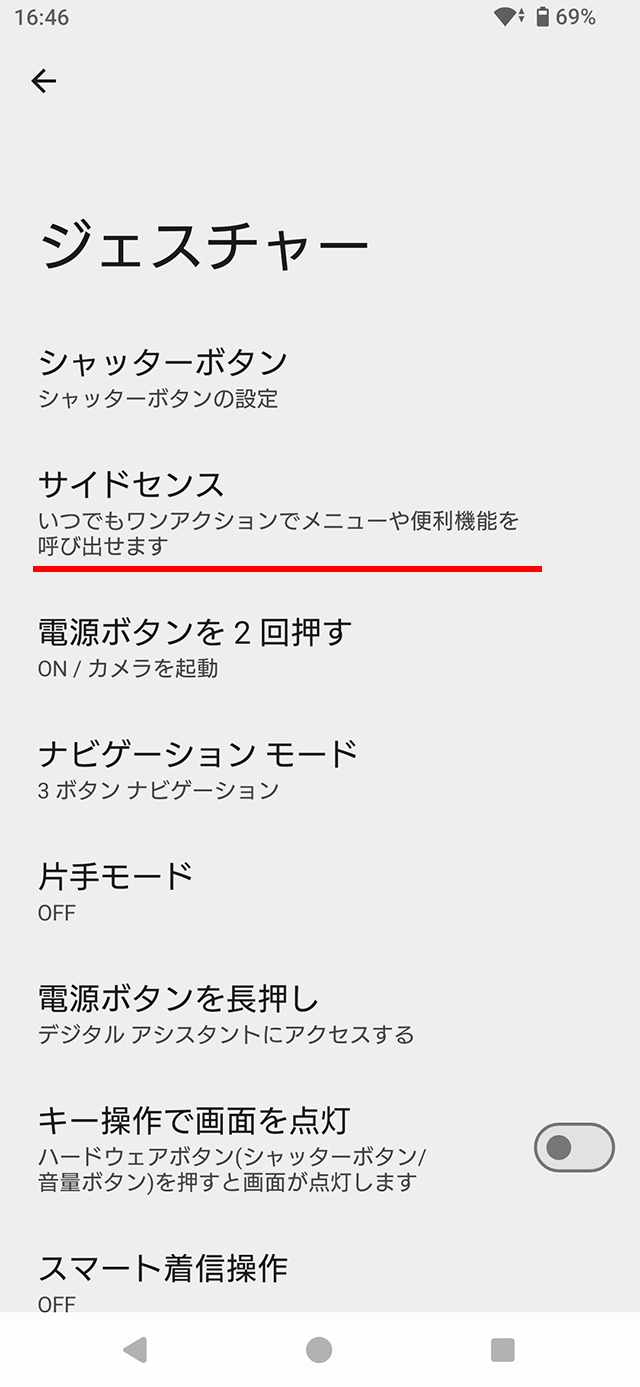Open スマート着信操作 setting
Viewport: 640px width, 1387px height.
[163, 1280]
